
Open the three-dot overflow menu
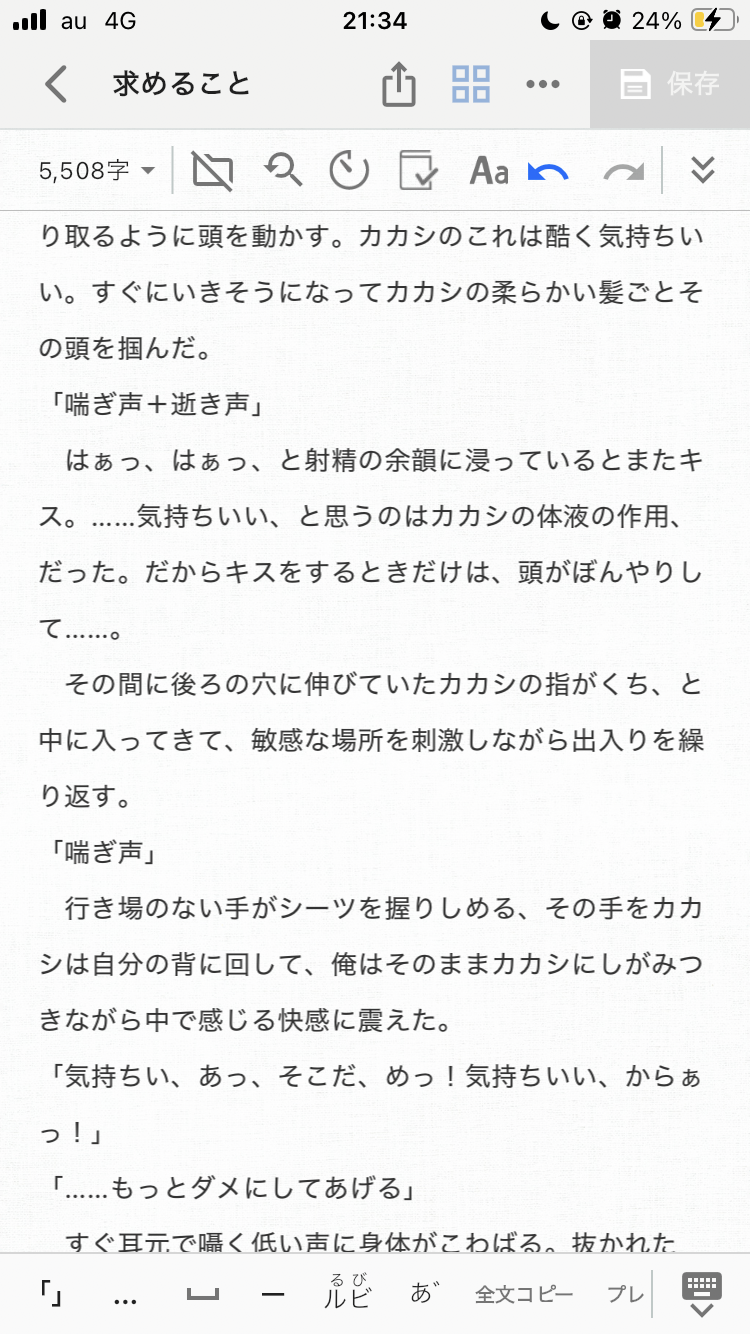click(543, 84)
